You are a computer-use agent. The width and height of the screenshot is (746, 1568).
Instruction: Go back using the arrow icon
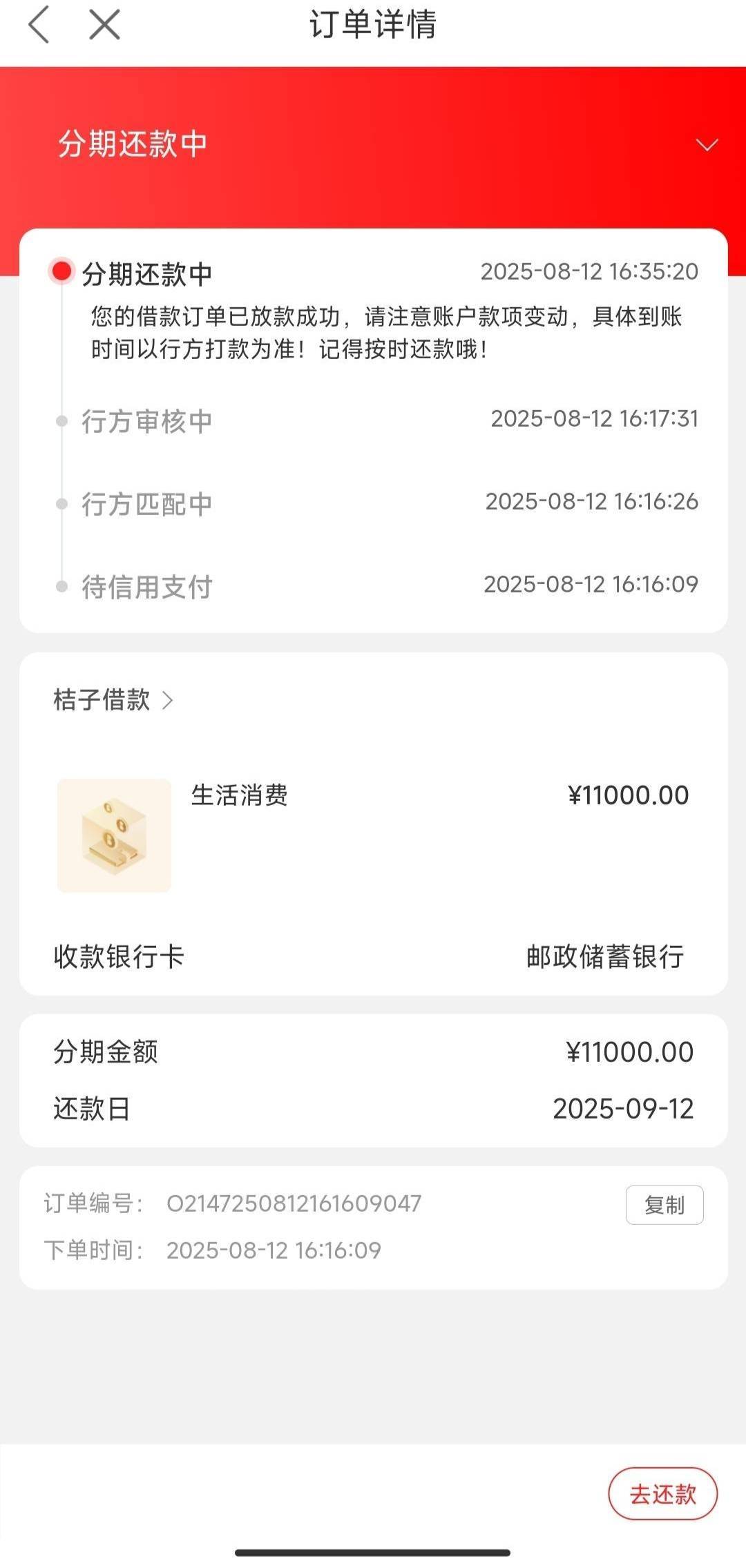[39, 25]
